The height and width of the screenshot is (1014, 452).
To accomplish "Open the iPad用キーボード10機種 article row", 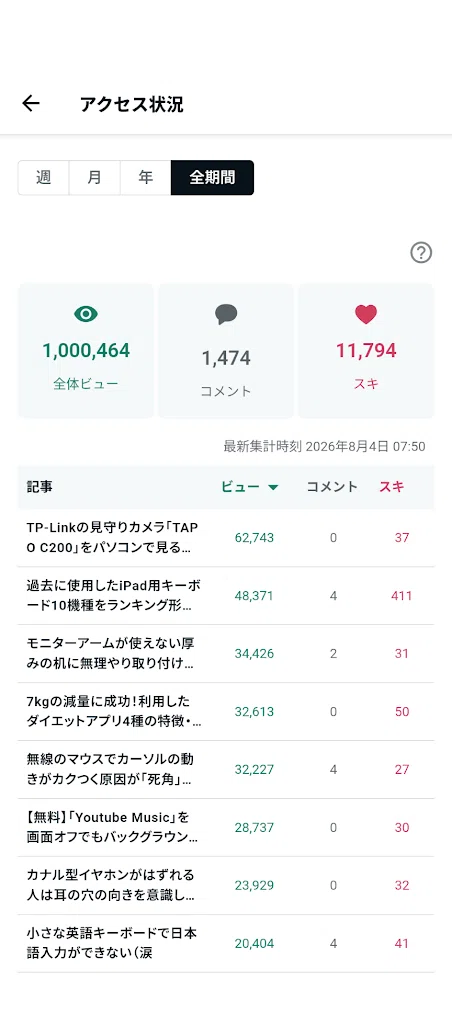I will tap(226, 596).
